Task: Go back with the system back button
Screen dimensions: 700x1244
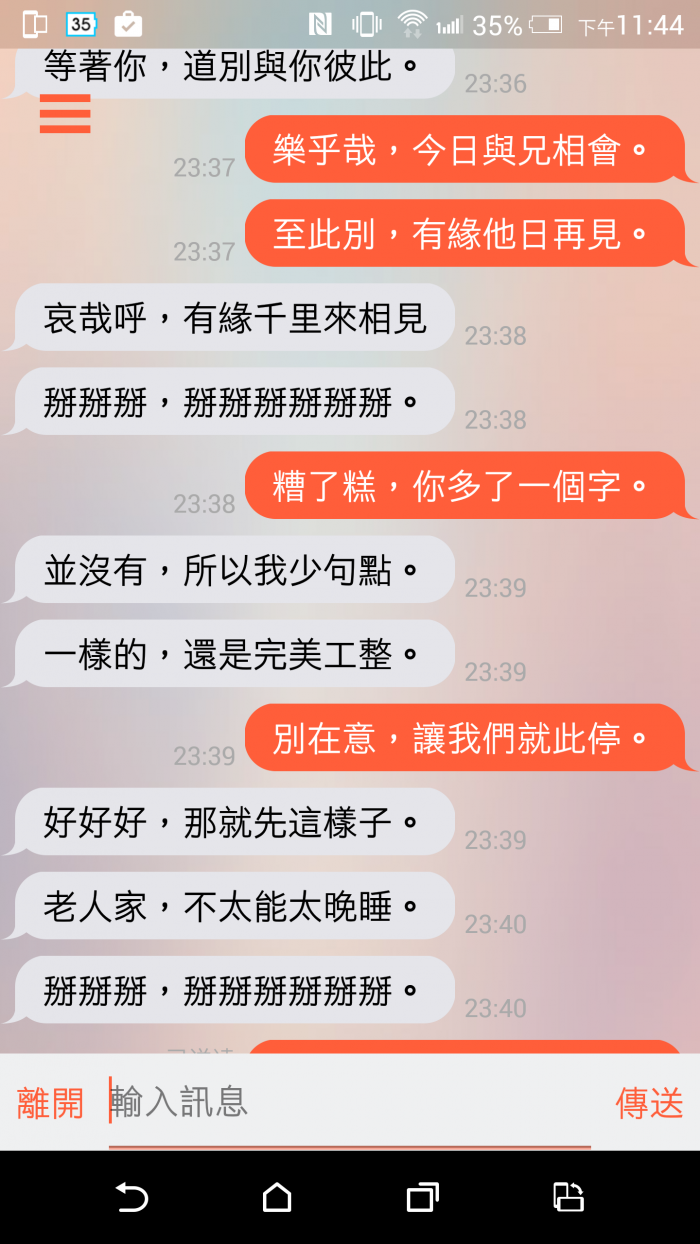Action: [132, 1197]
